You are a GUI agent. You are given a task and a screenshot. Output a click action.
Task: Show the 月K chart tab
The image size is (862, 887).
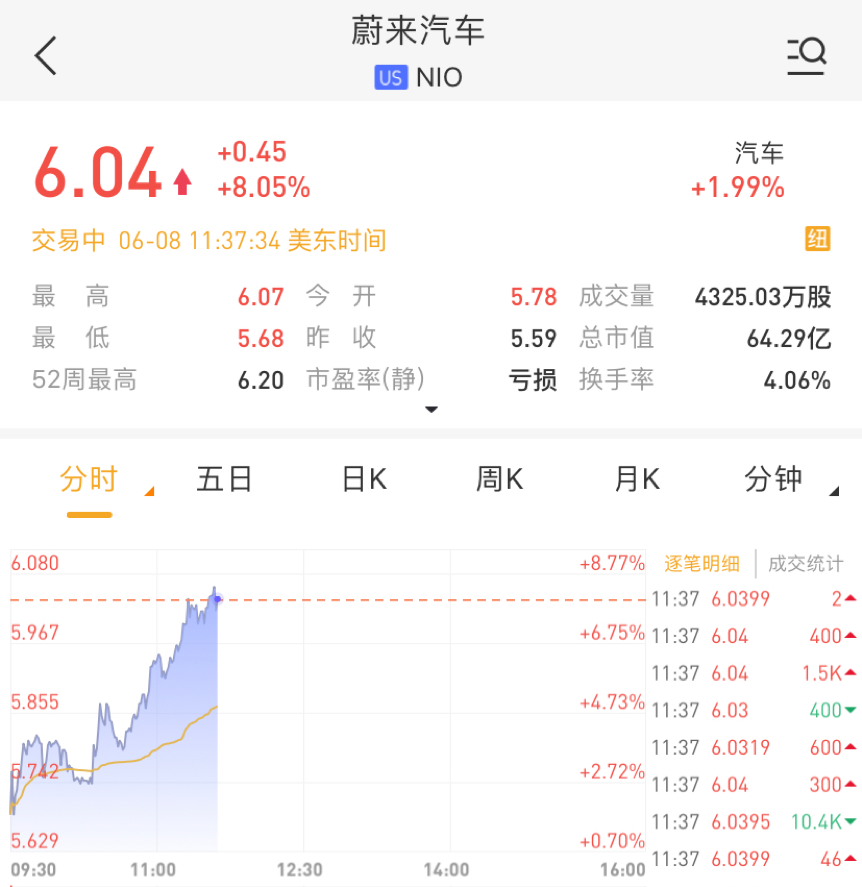coord(637,480)
